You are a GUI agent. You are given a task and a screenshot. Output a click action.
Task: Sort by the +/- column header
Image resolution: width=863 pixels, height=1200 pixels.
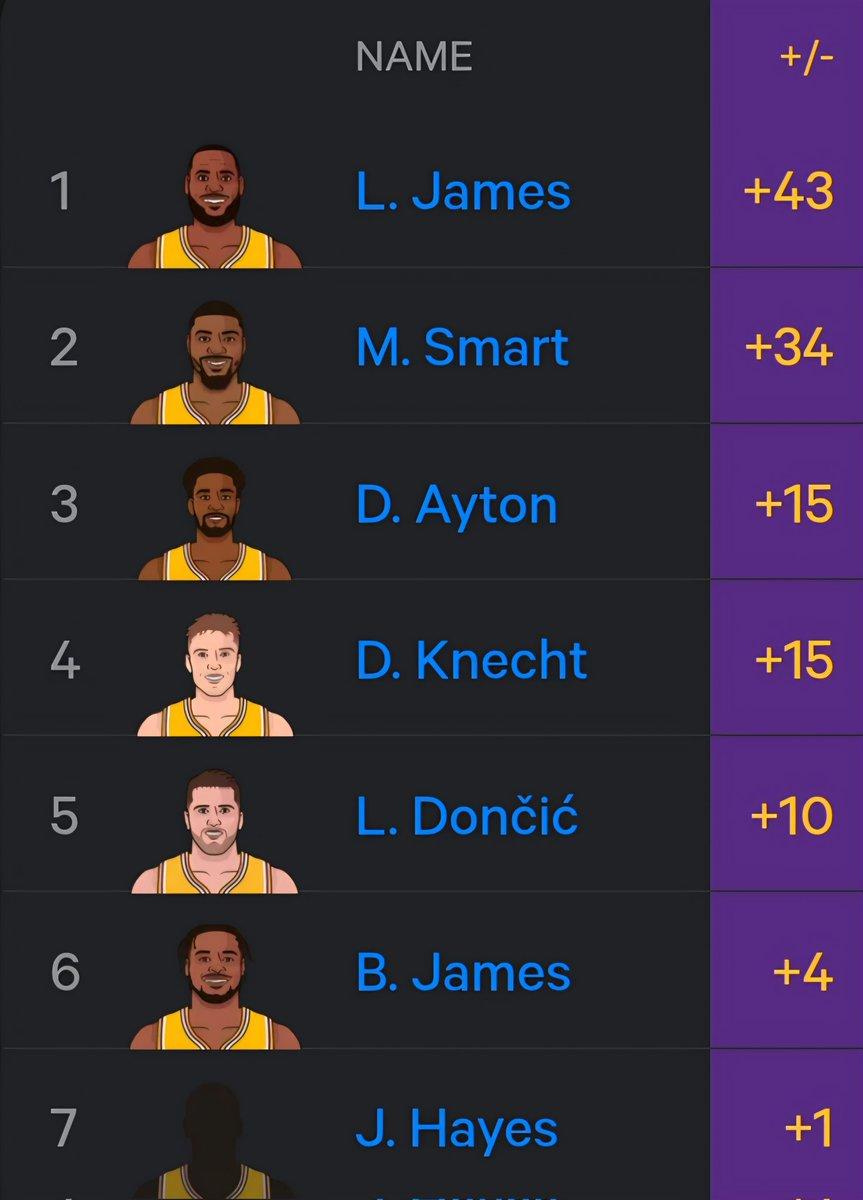coord(806,57)
